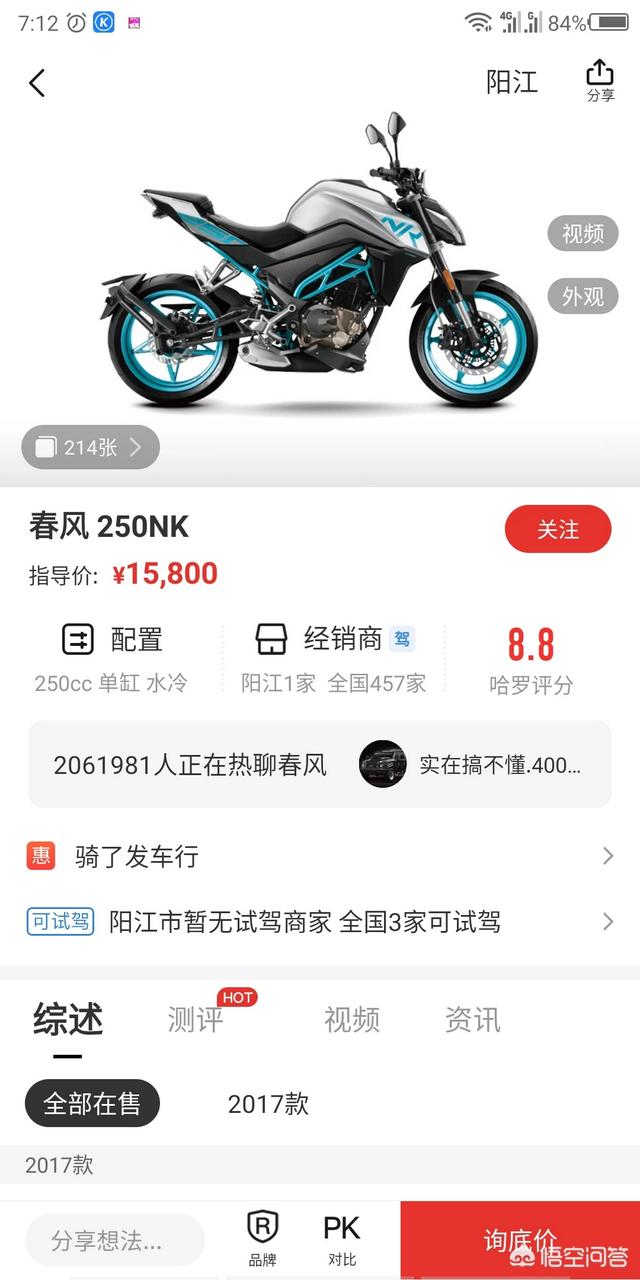Open the 骑了发车行 offer row

click(320, 856)
